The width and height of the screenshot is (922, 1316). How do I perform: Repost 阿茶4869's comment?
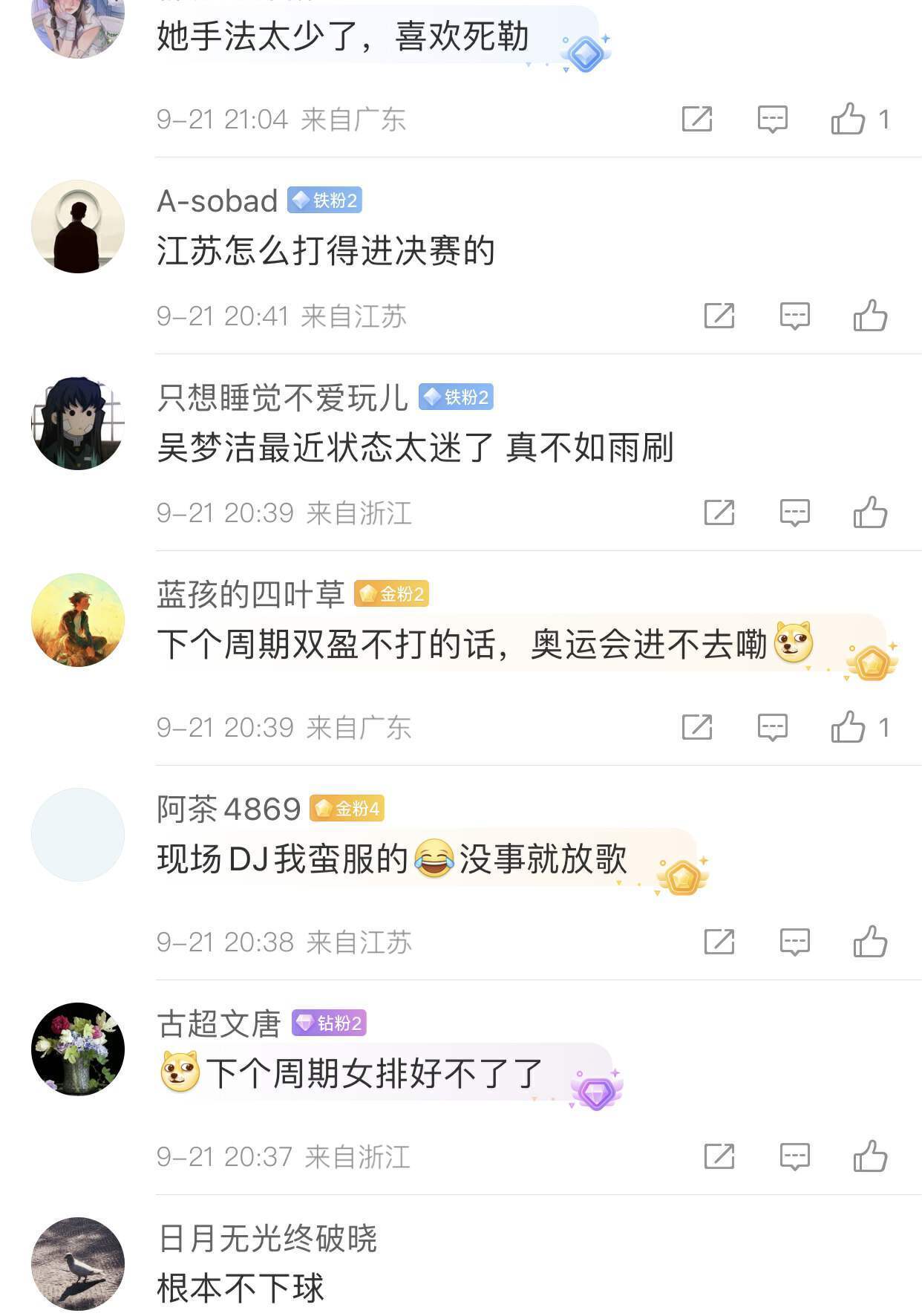(719, 942)
